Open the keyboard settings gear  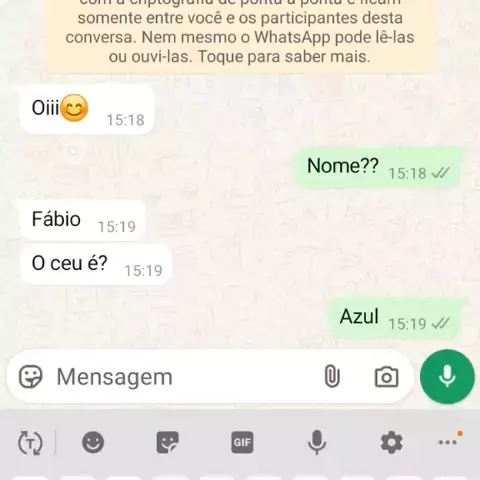(x=391, y=442)
